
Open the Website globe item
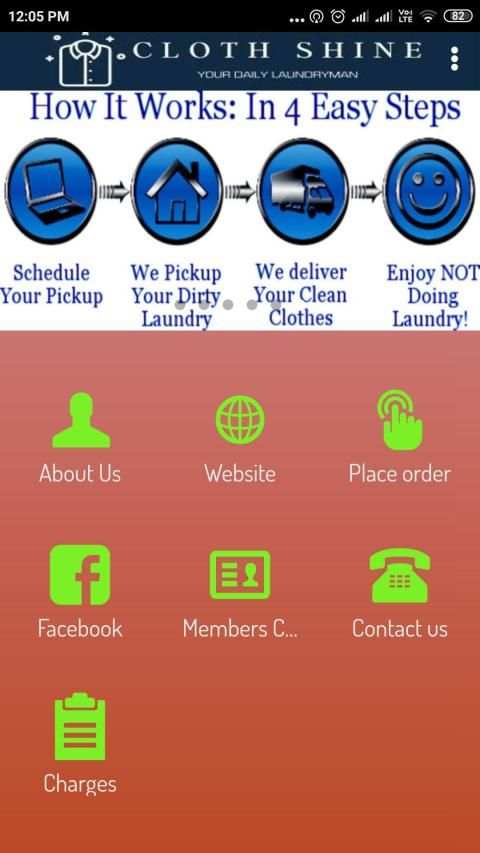[240, 438]
